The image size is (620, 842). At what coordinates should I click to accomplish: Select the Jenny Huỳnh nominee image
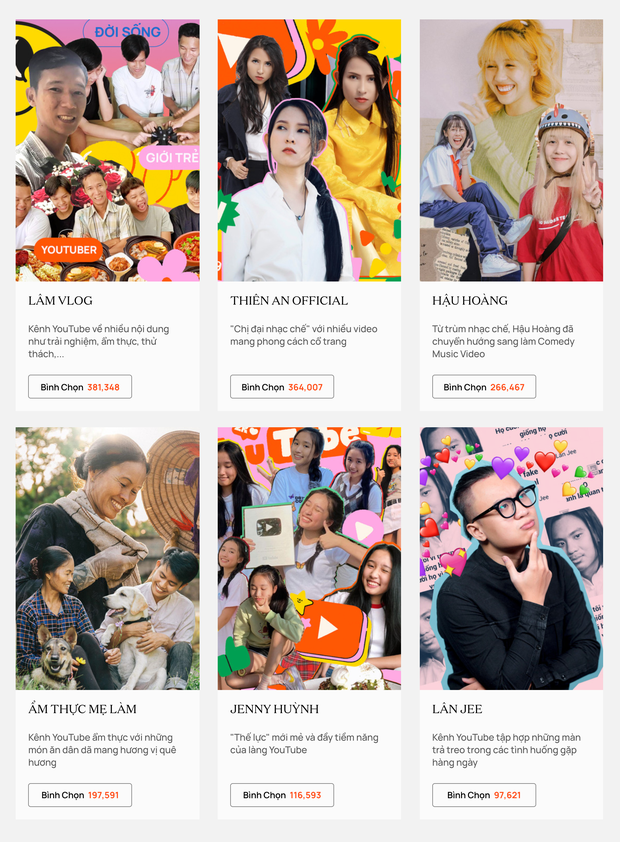tap(309, 558)
